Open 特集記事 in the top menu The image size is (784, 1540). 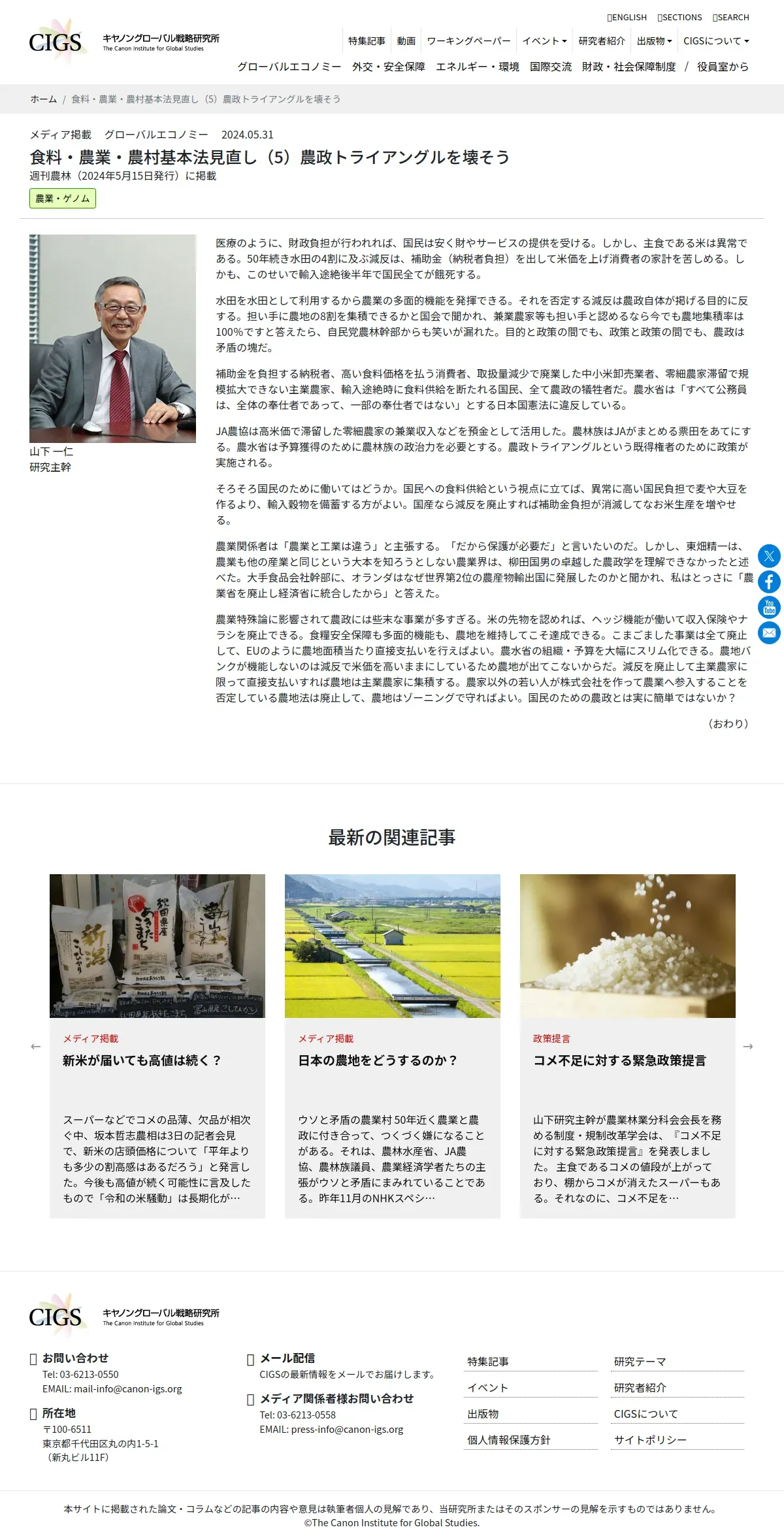367,41
